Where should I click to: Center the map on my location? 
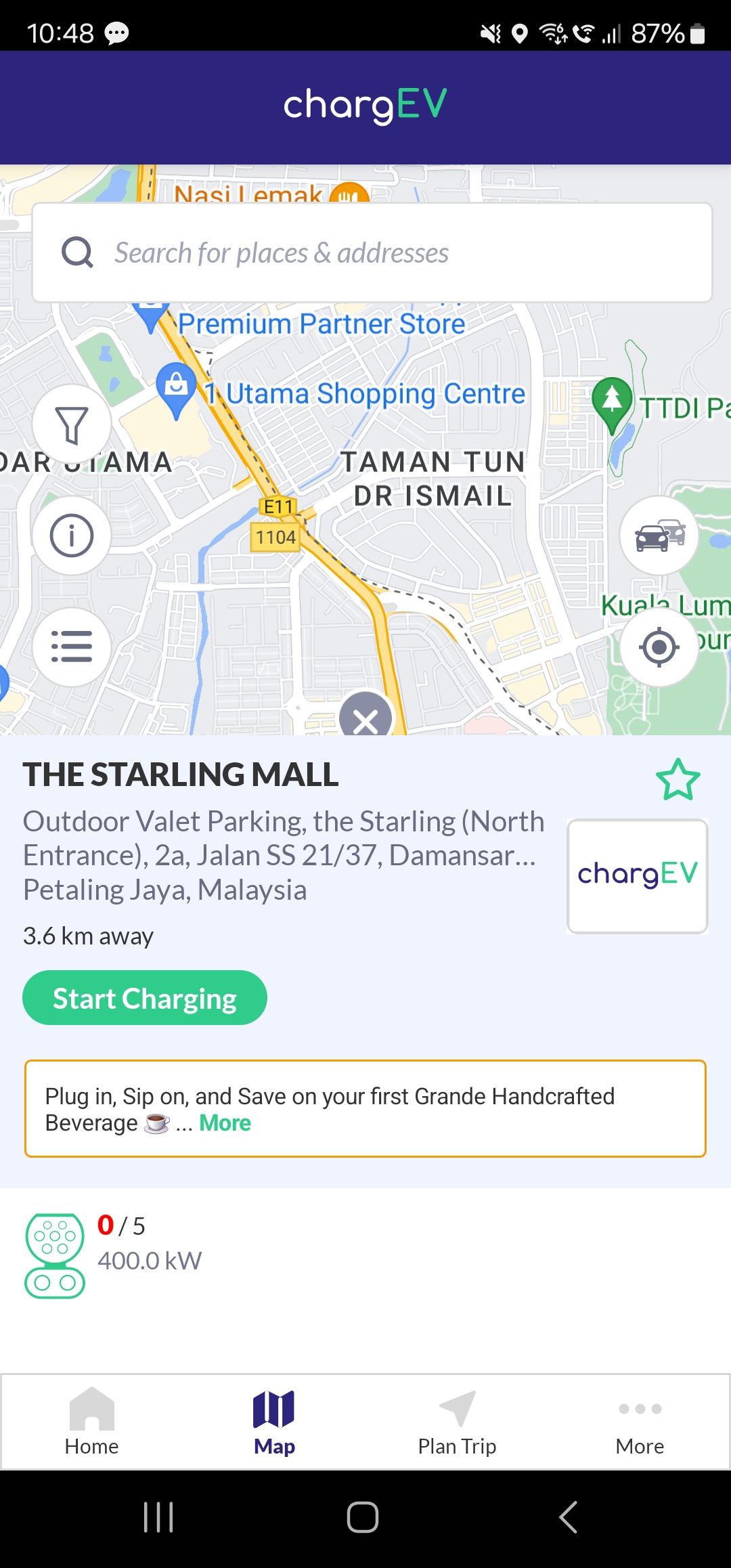659,647
